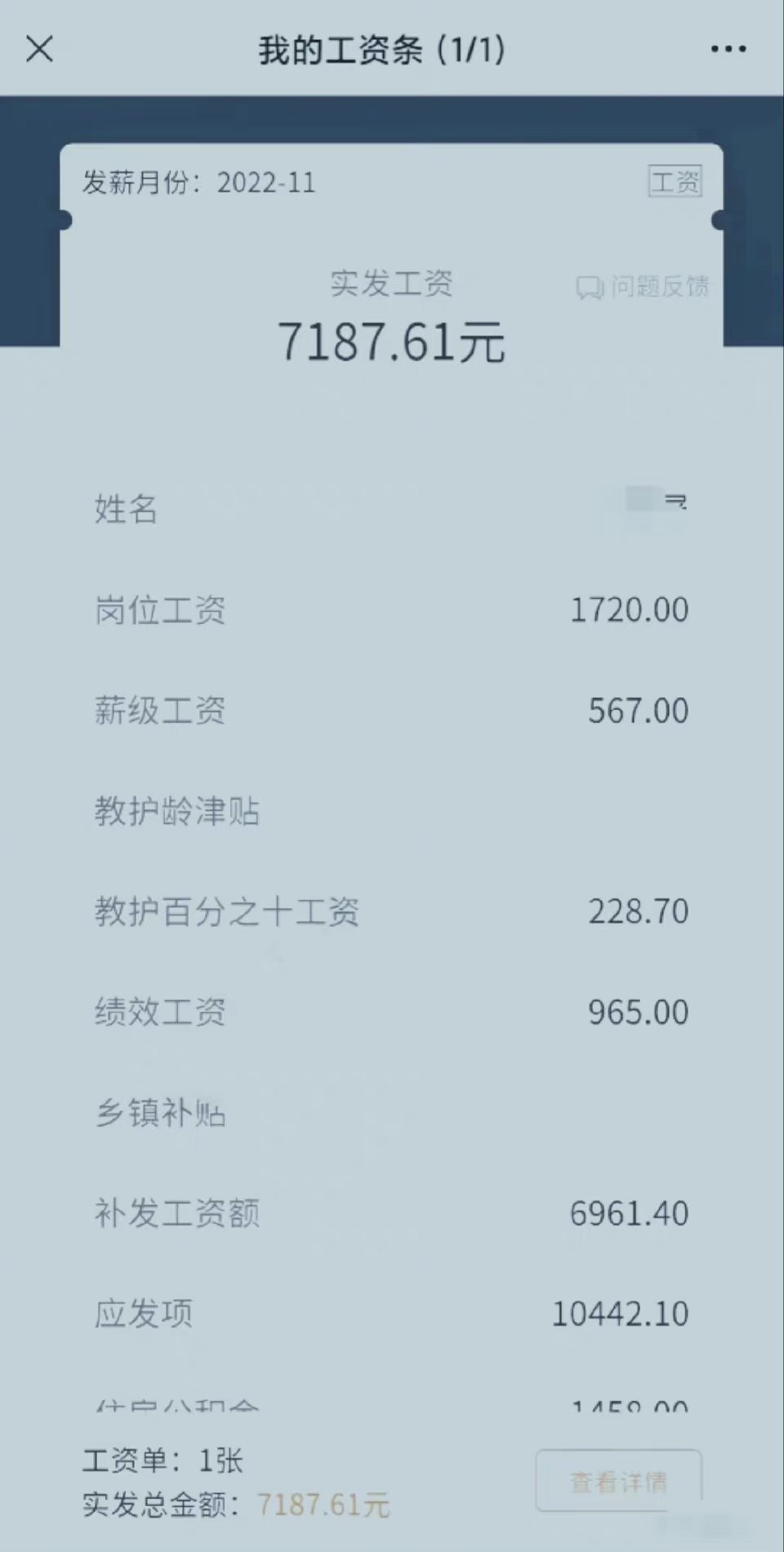Select the 姓名 row
784x1552 pixels.
pos(124,511)
